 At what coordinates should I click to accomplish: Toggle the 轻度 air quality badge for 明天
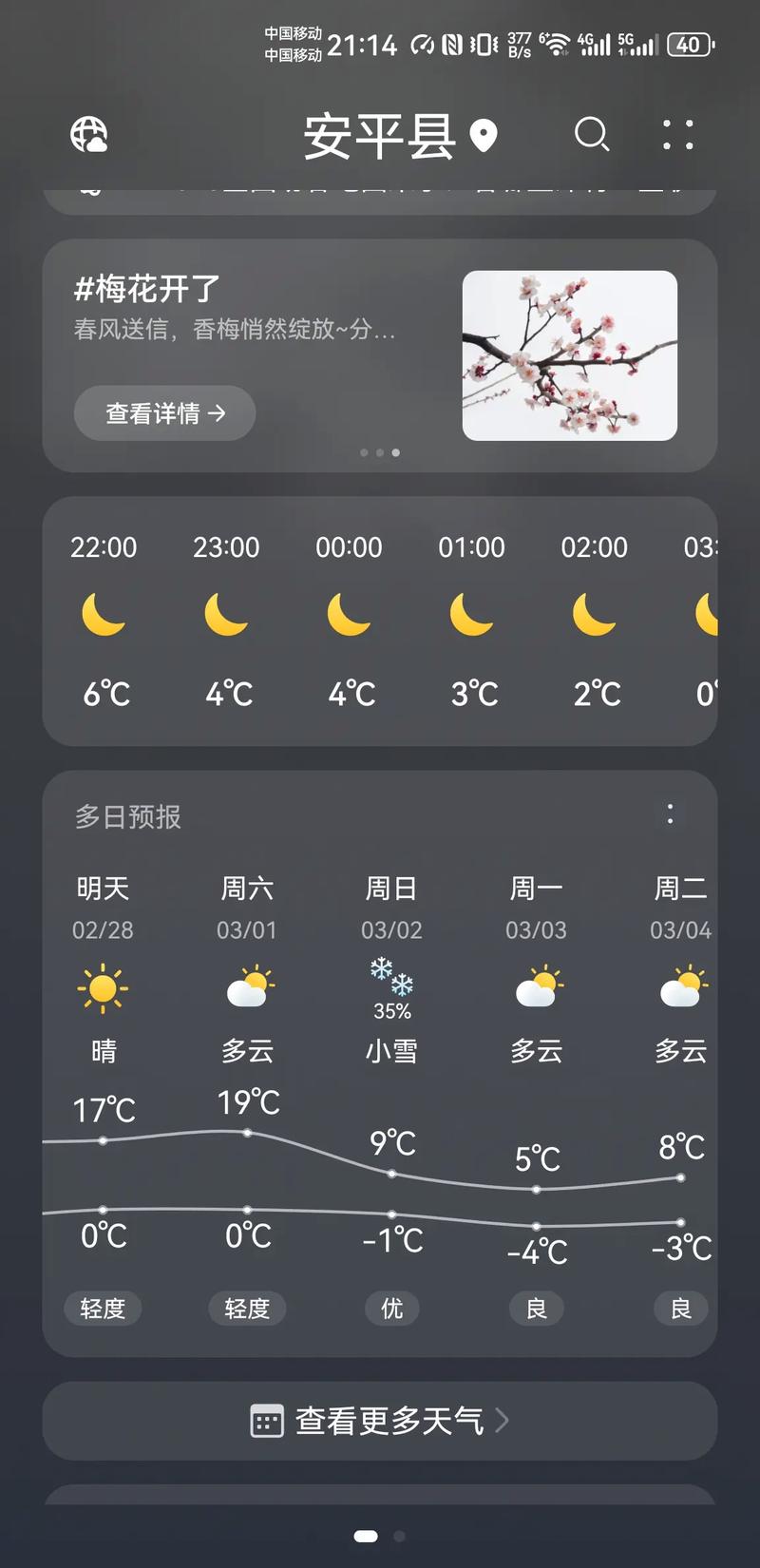(103, 1309)
